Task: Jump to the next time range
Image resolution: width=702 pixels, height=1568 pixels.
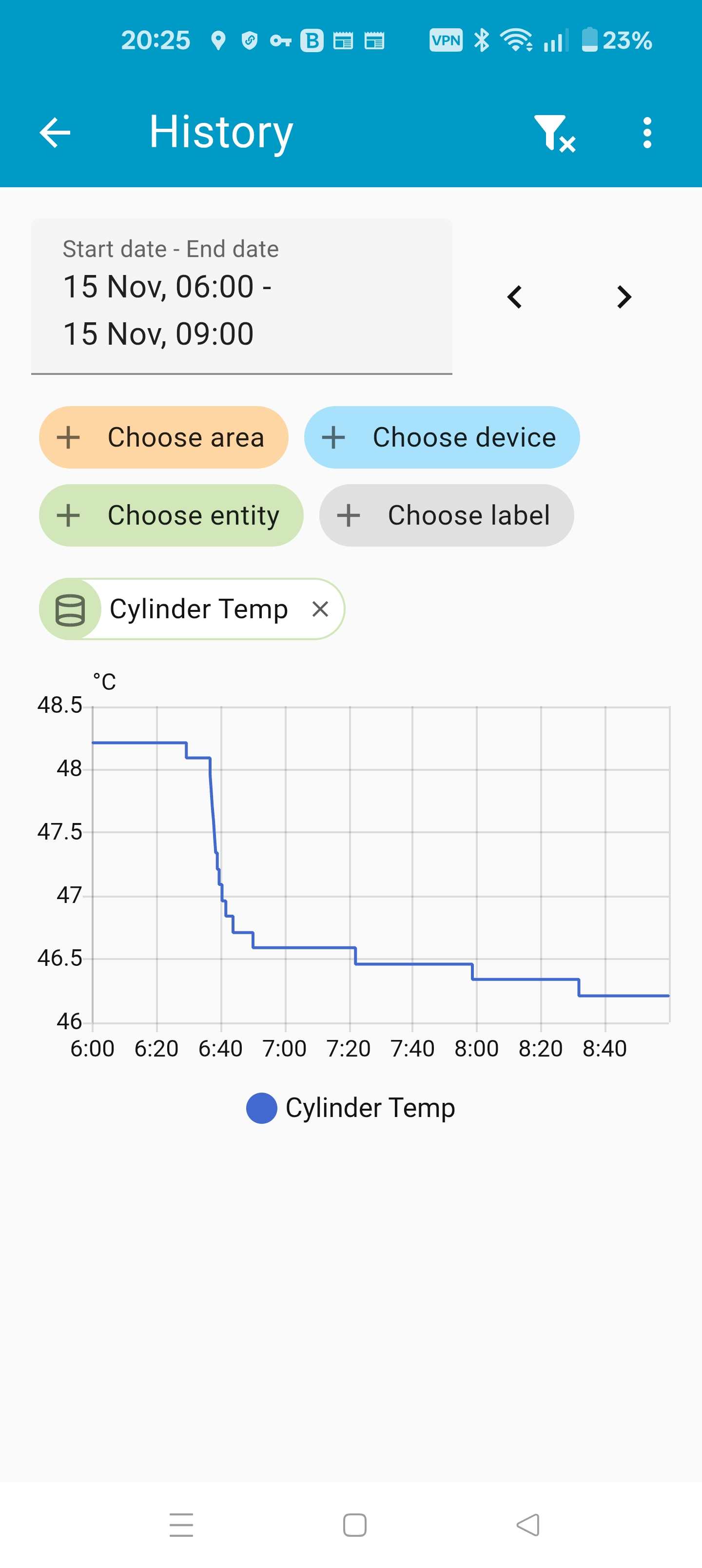Action: (624, 297)
